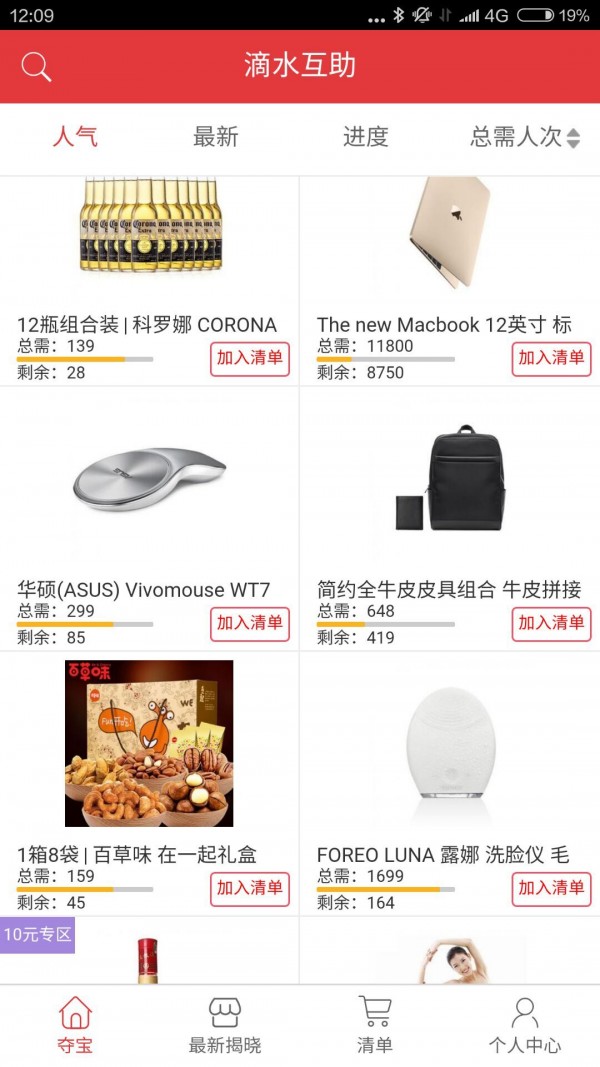
Task: Add 百草味 在一起礼盒 to 清单
Action: pos(250,888)
